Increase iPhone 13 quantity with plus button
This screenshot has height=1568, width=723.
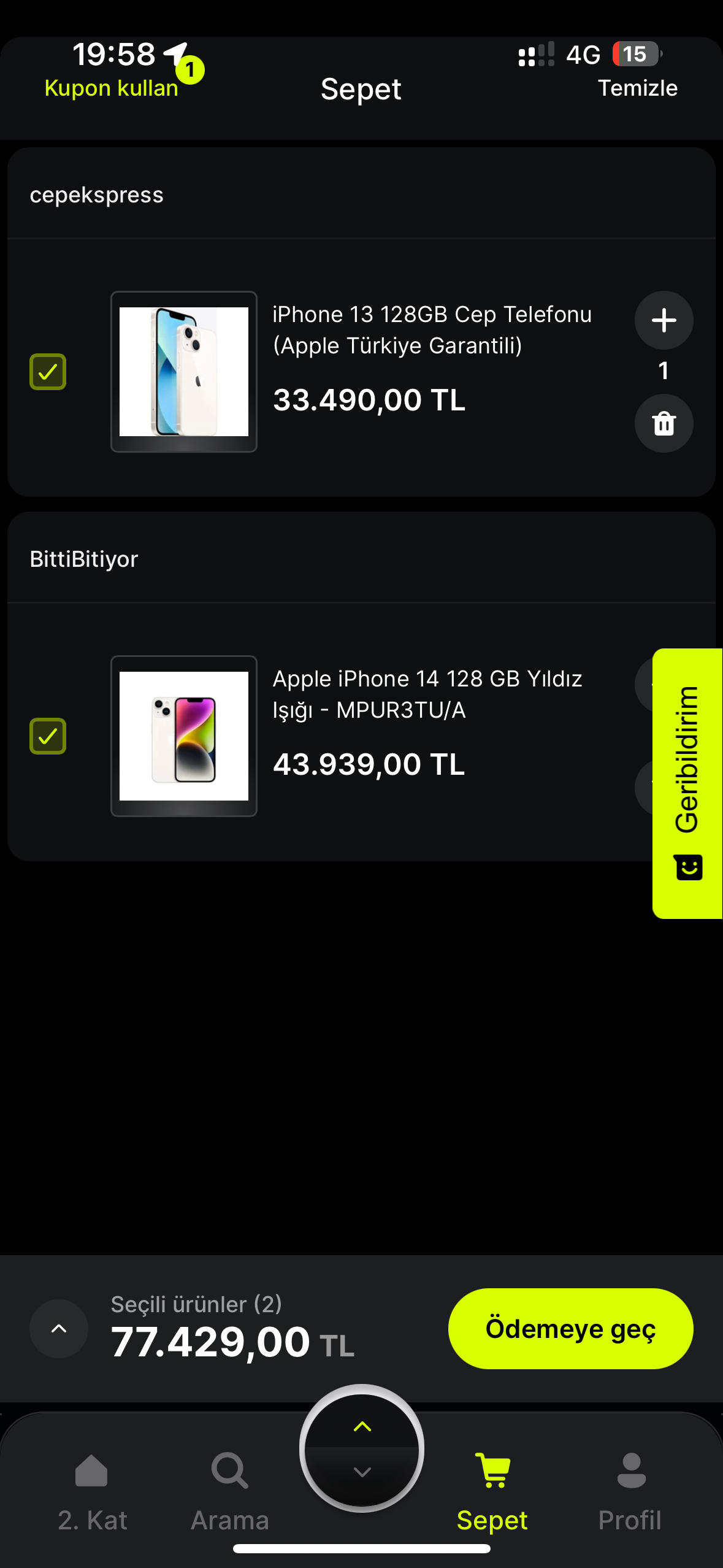pos(664,320)
